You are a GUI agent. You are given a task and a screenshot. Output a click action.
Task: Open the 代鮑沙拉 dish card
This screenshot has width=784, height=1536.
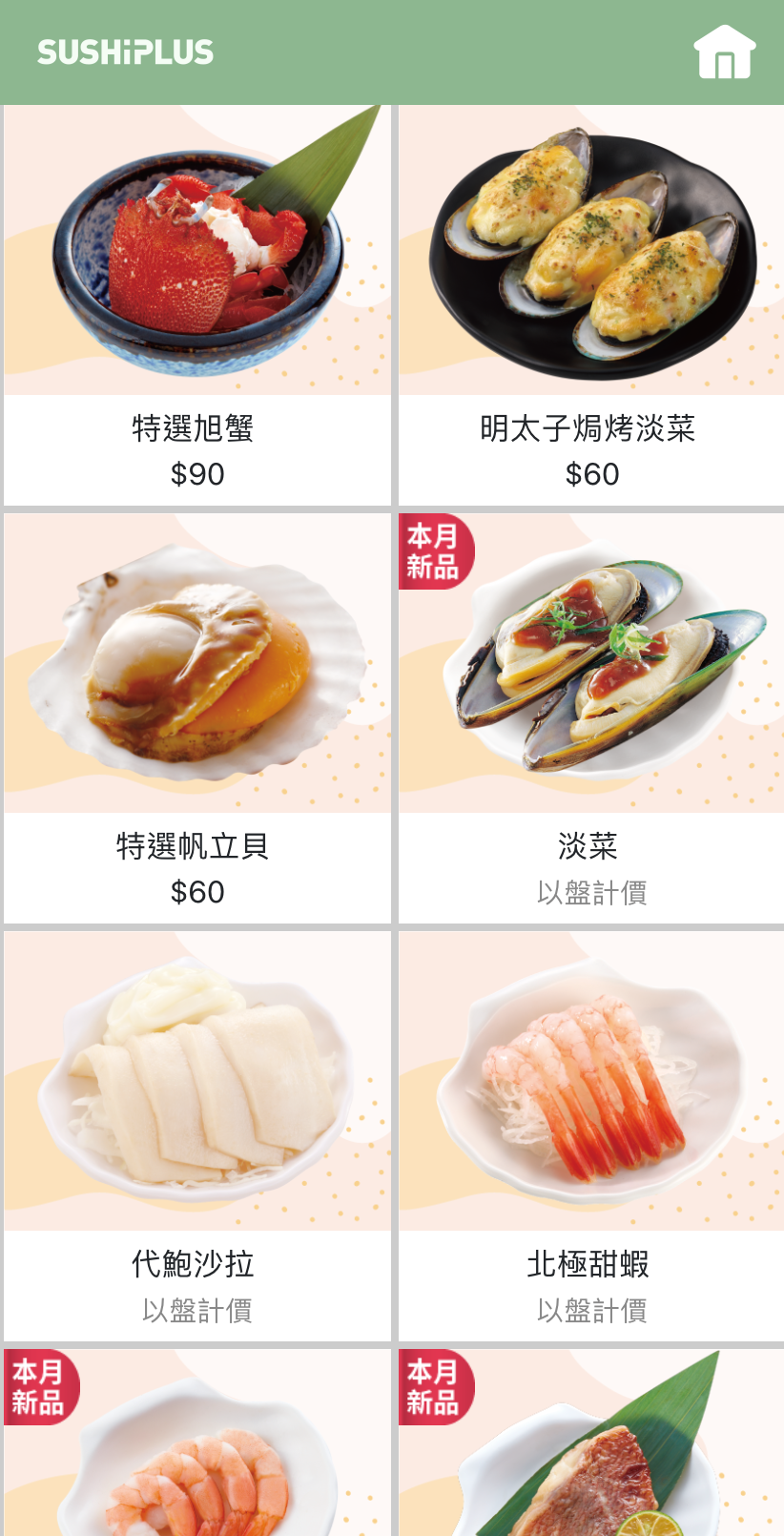pos(197,1135)
